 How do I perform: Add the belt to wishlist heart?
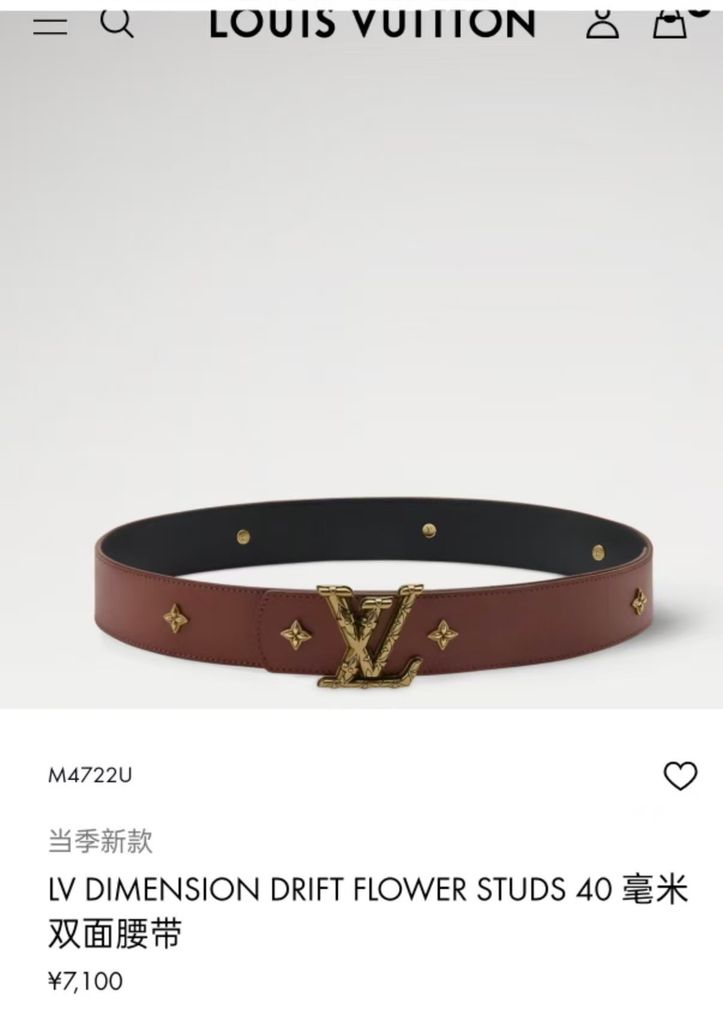[680, 775]
